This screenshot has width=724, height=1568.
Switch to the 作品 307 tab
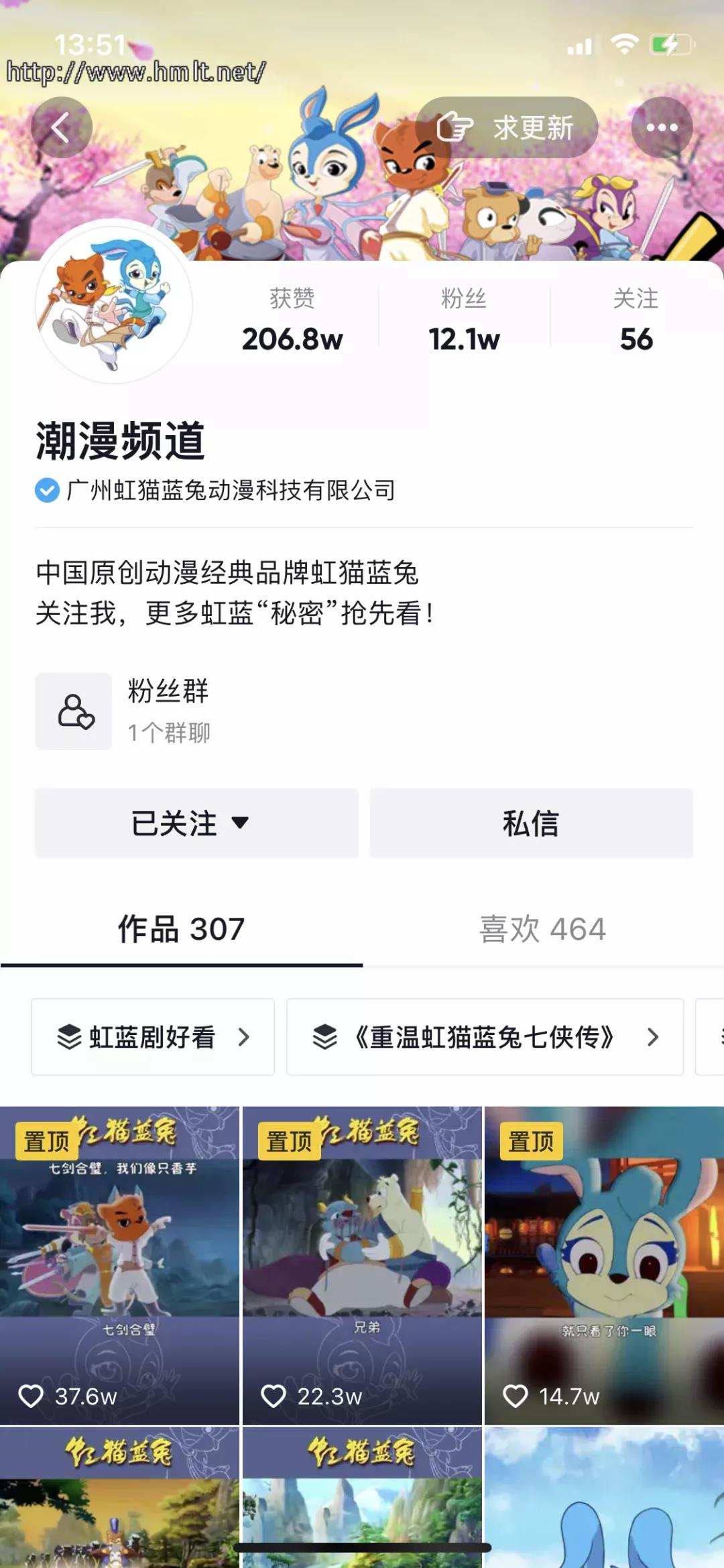click(181, 929)
